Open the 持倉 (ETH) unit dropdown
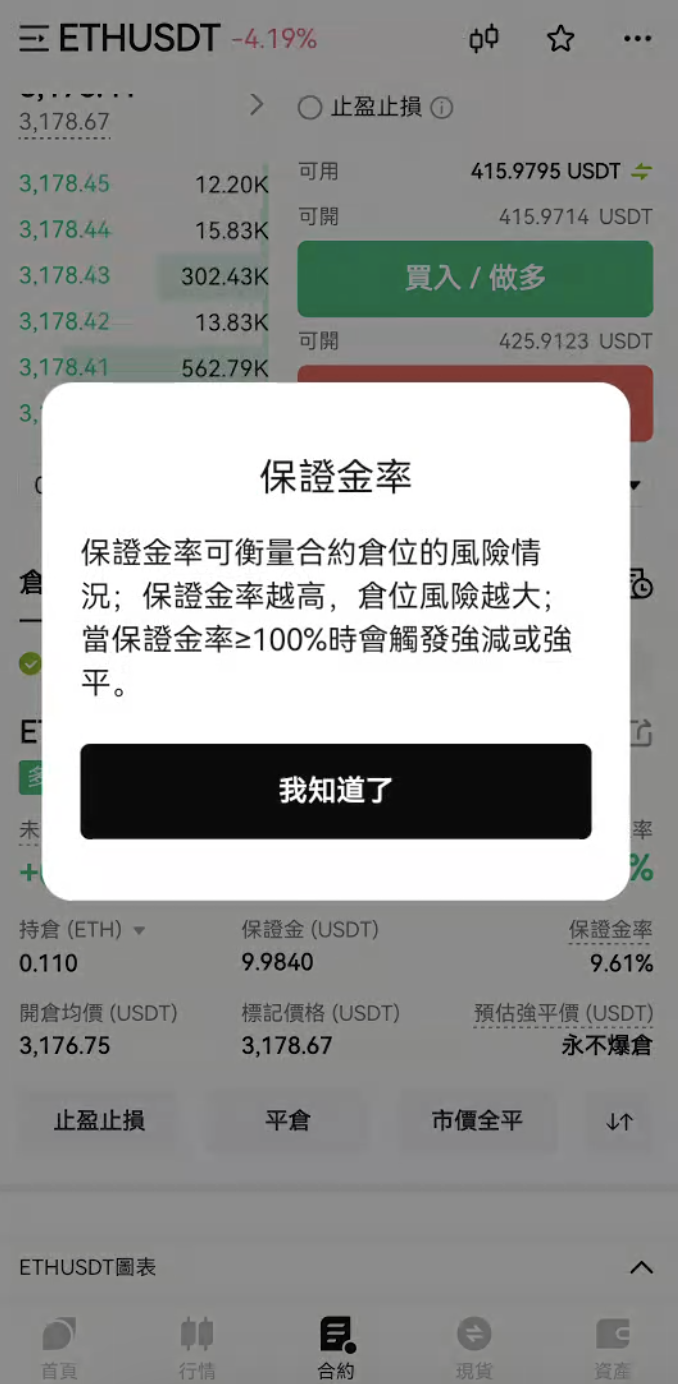Image resolution: width=678 pixels, height=1384 pixels. [x=139, y=931]
